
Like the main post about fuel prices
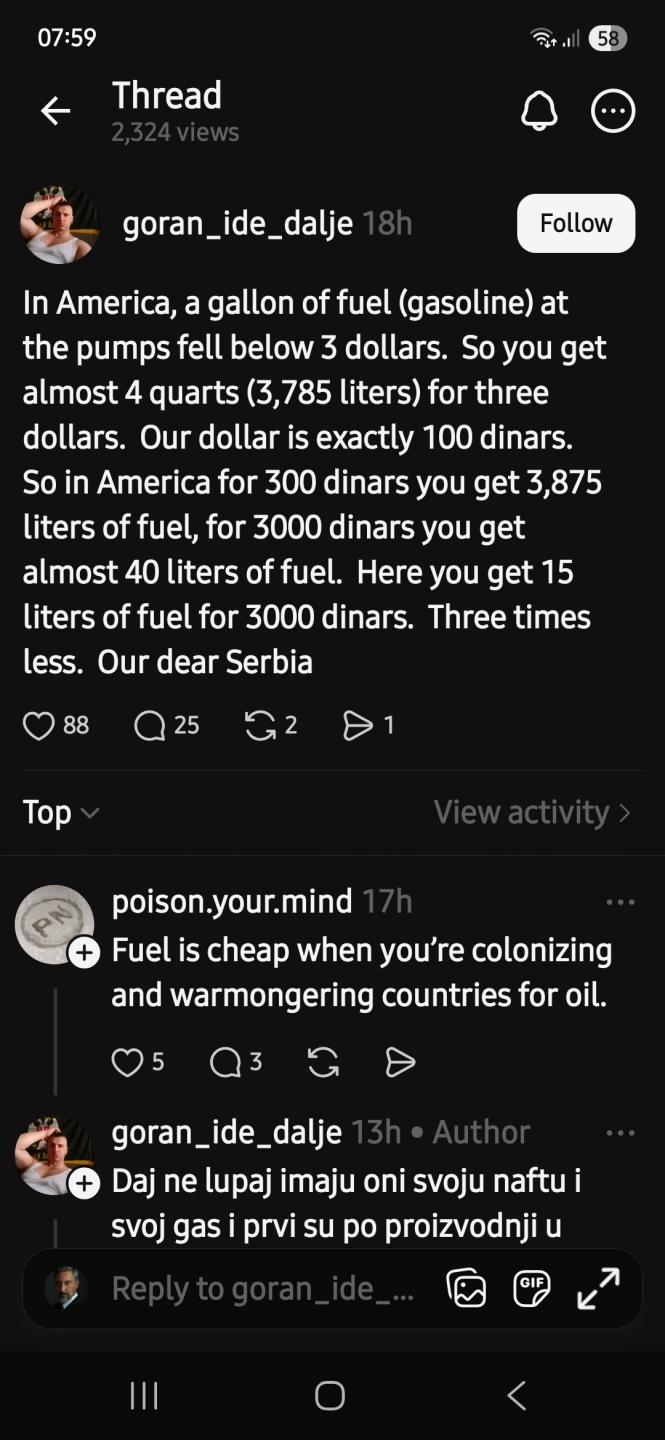[39, 725]
